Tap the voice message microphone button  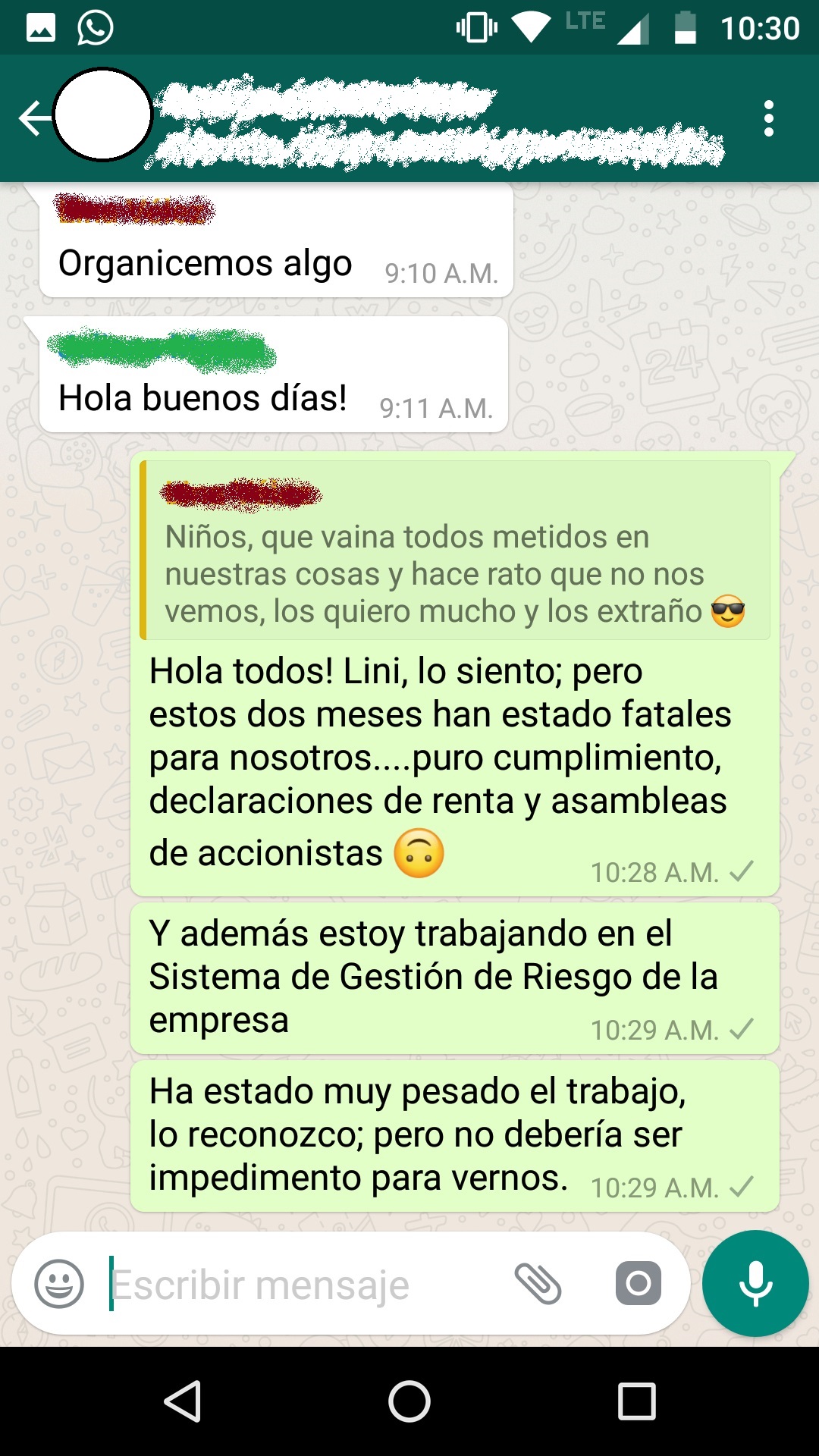(x=755, y=1284)
